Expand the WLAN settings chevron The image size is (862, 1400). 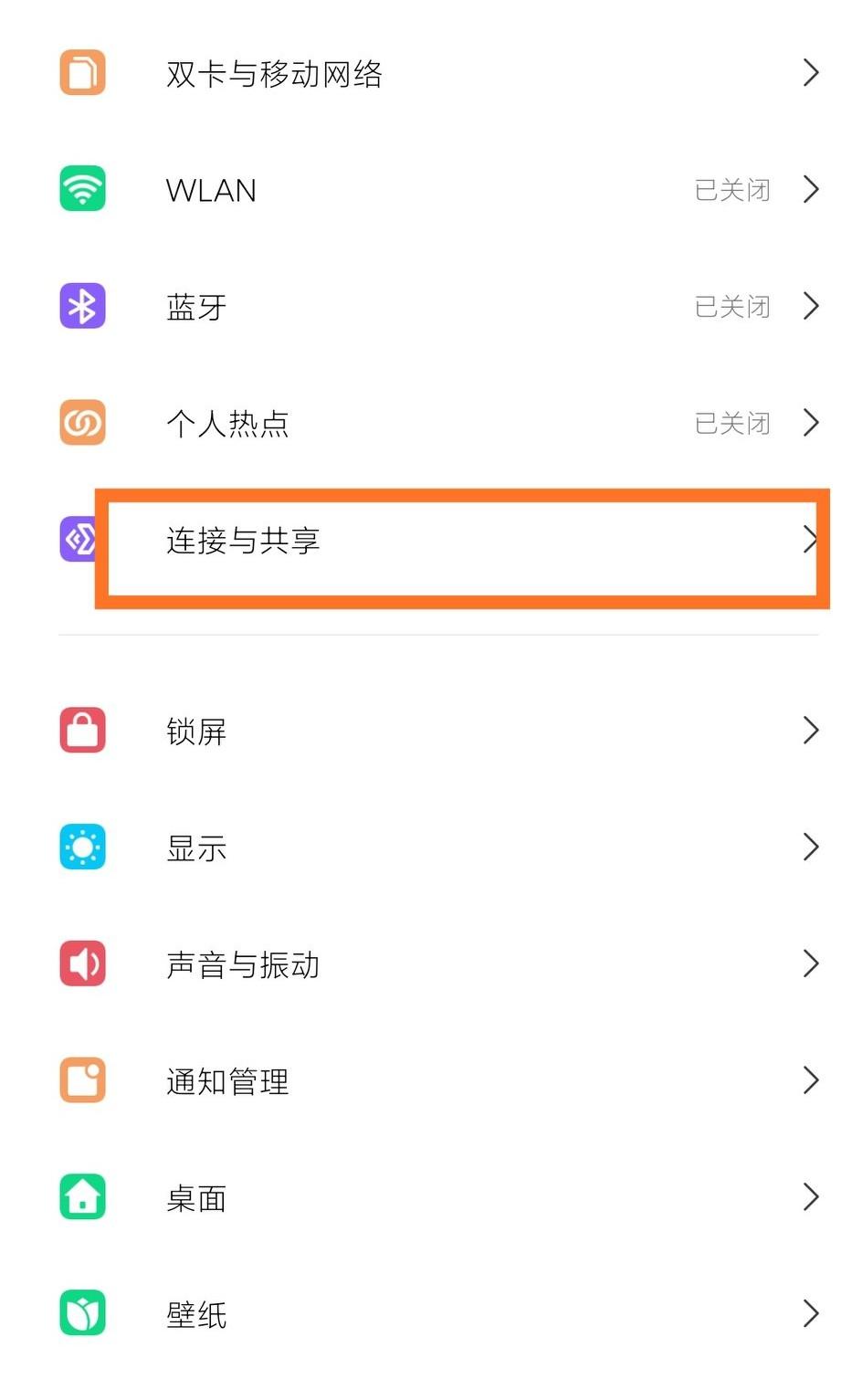pyautogui.click(x=811, y=189)
